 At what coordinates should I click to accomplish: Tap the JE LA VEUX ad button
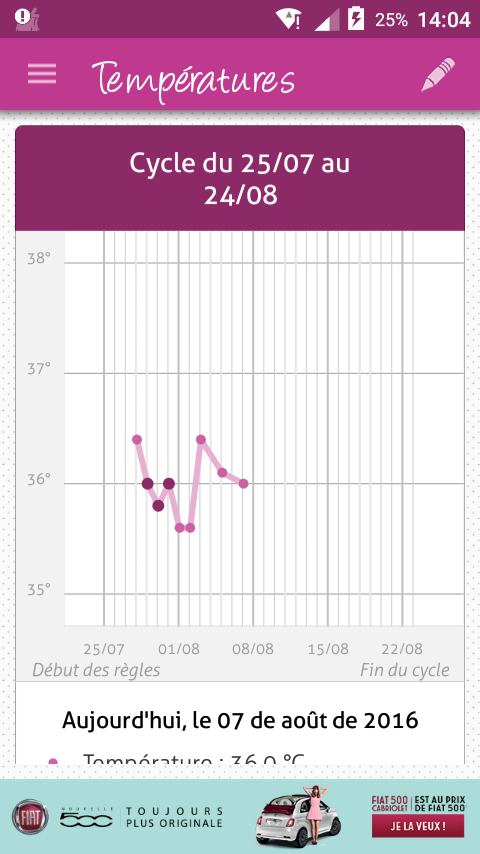point(418,826)
